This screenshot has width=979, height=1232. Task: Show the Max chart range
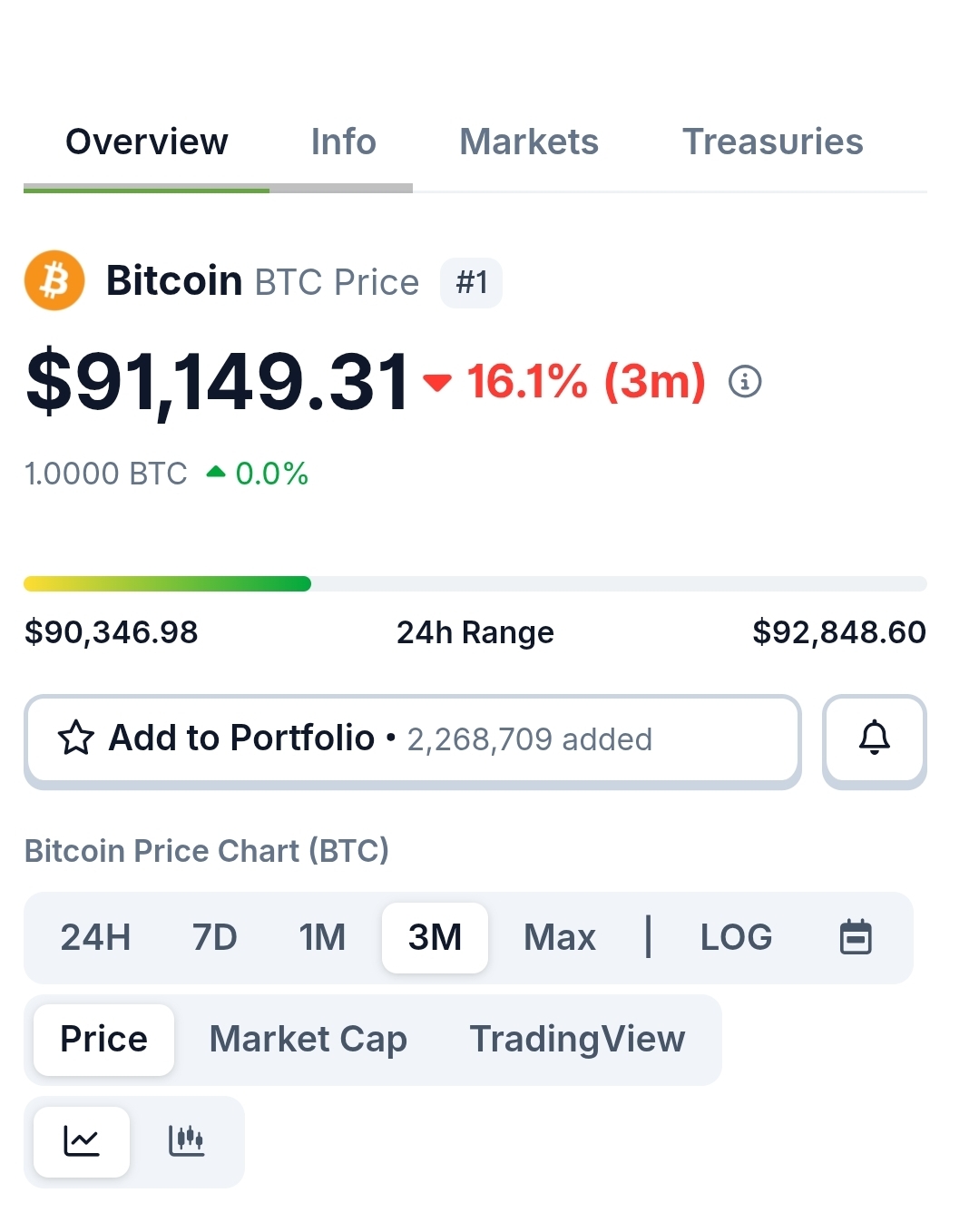point(560,937)
